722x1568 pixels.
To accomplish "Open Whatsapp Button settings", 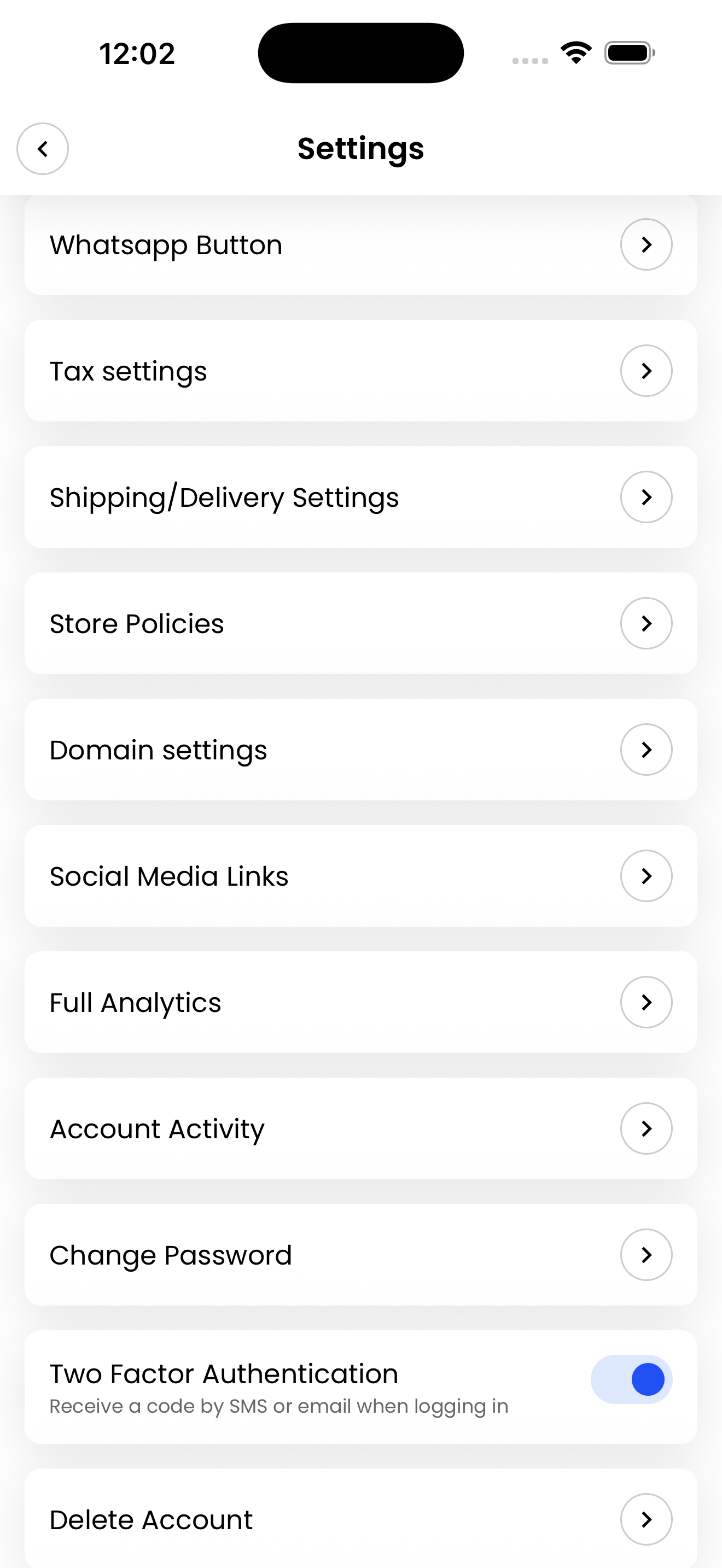I will 646,245.
